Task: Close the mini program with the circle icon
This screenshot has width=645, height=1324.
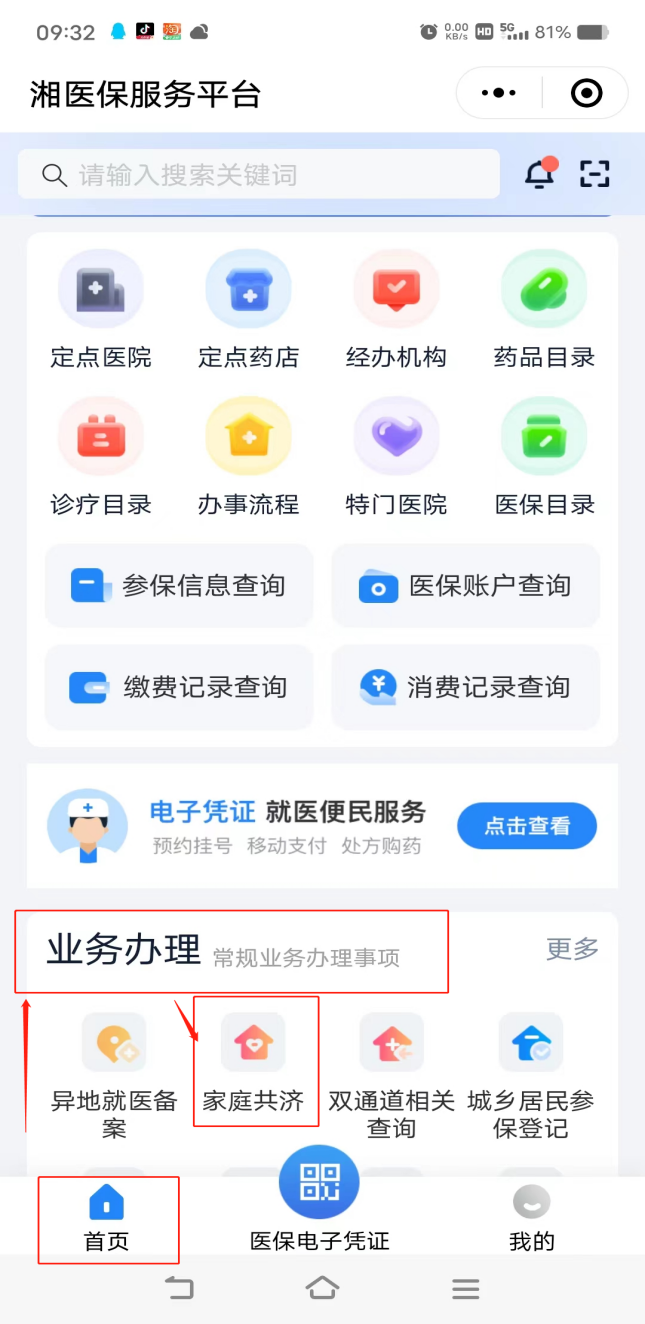Action: (586, 93)
